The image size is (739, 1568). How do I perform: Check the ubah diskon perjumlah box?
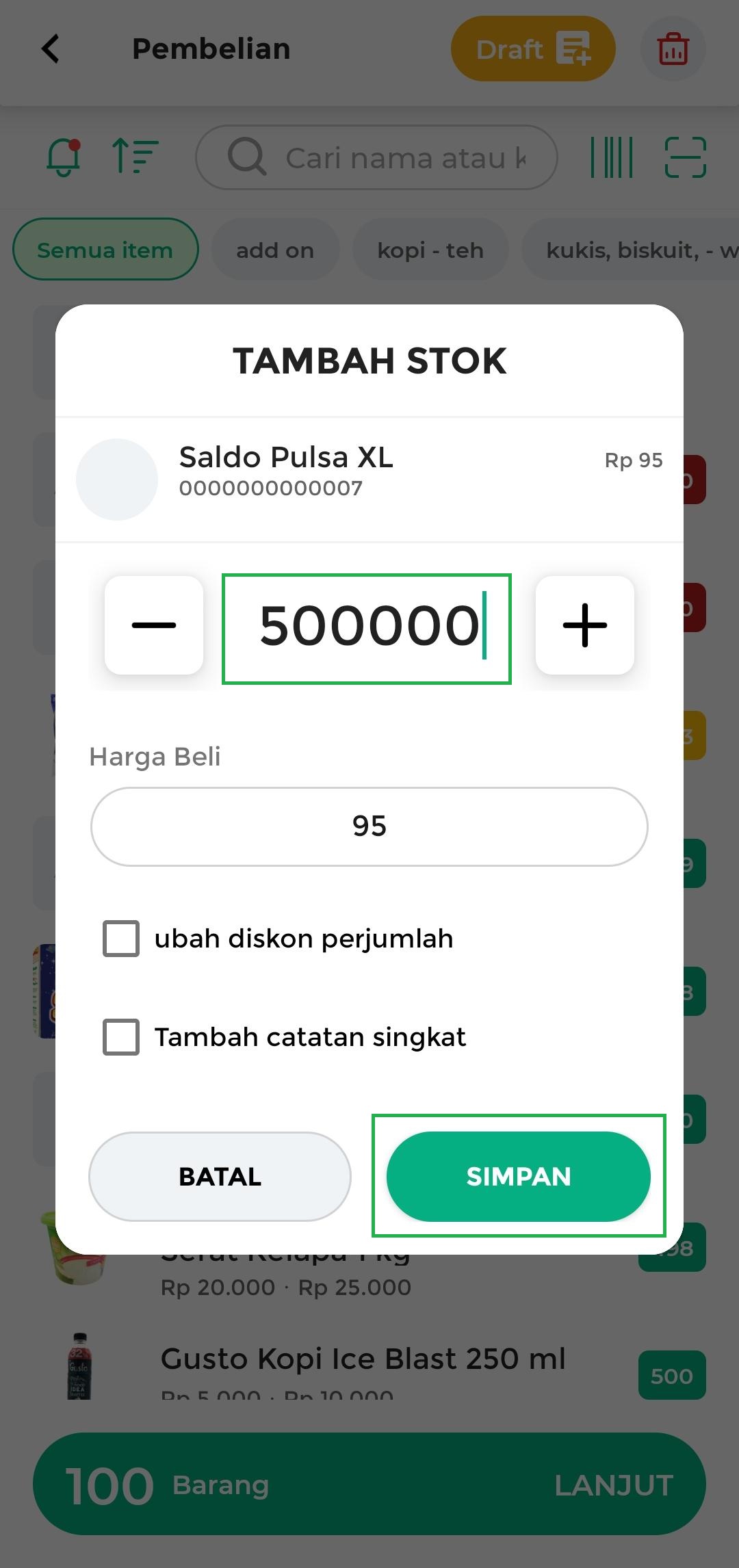[x=121, y=939]
